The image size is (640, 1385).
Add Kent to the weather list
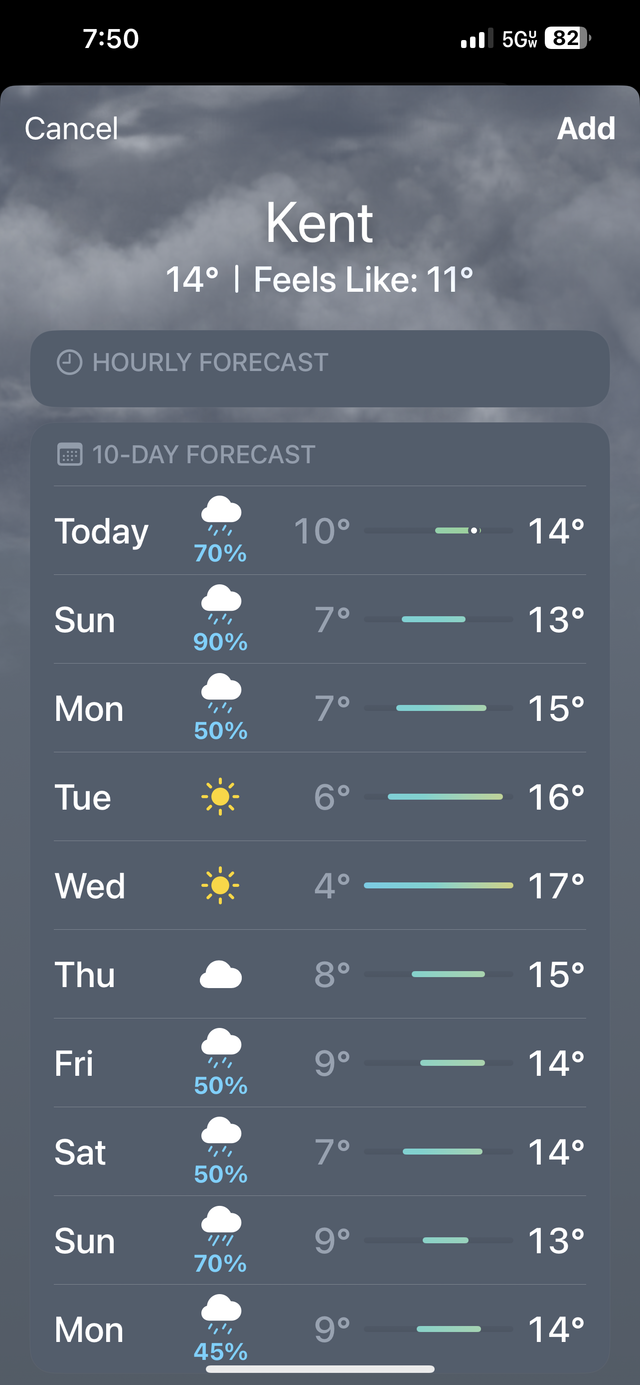pyautogui.click(x=586, y=129)
